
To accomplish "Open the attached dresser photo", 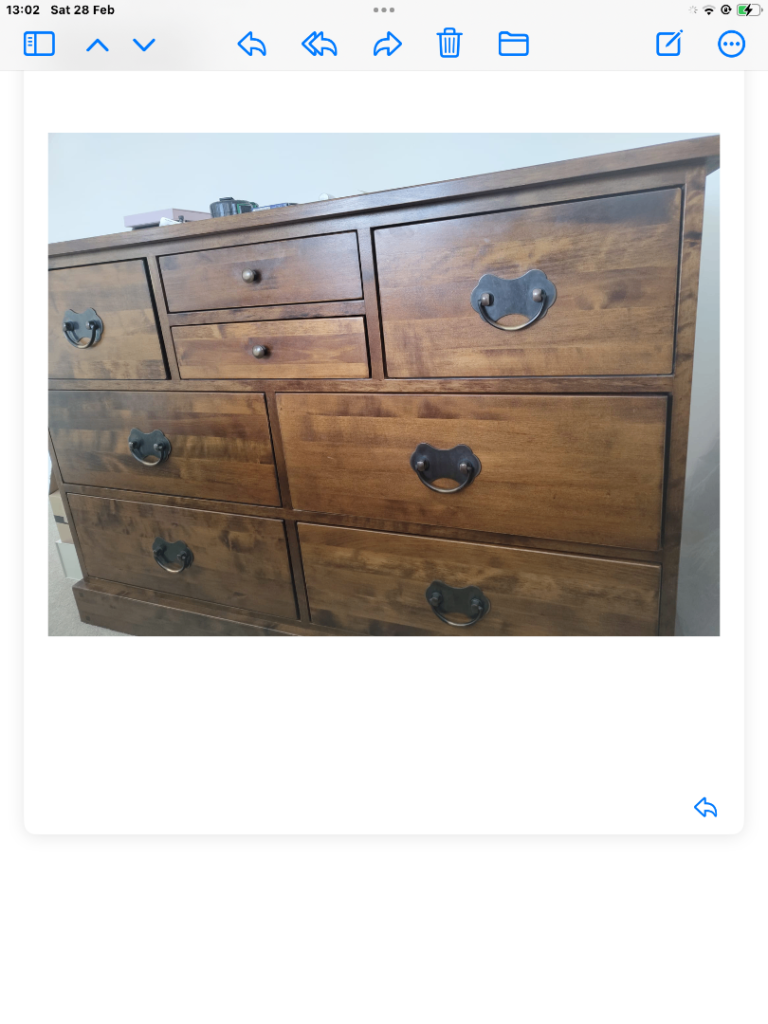I will pos(384,384).
